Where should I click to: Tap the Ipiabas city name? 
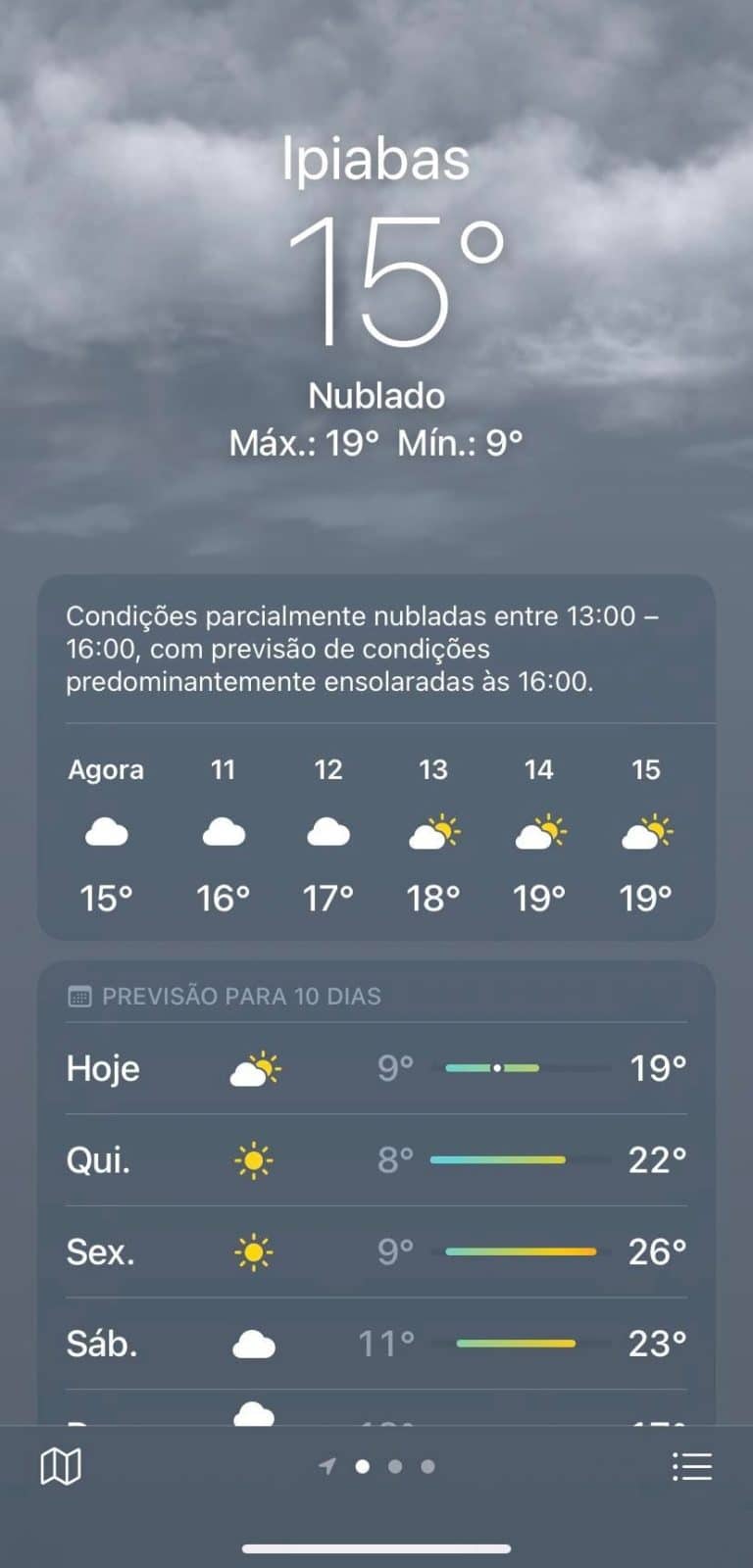[x=376, y=159]
